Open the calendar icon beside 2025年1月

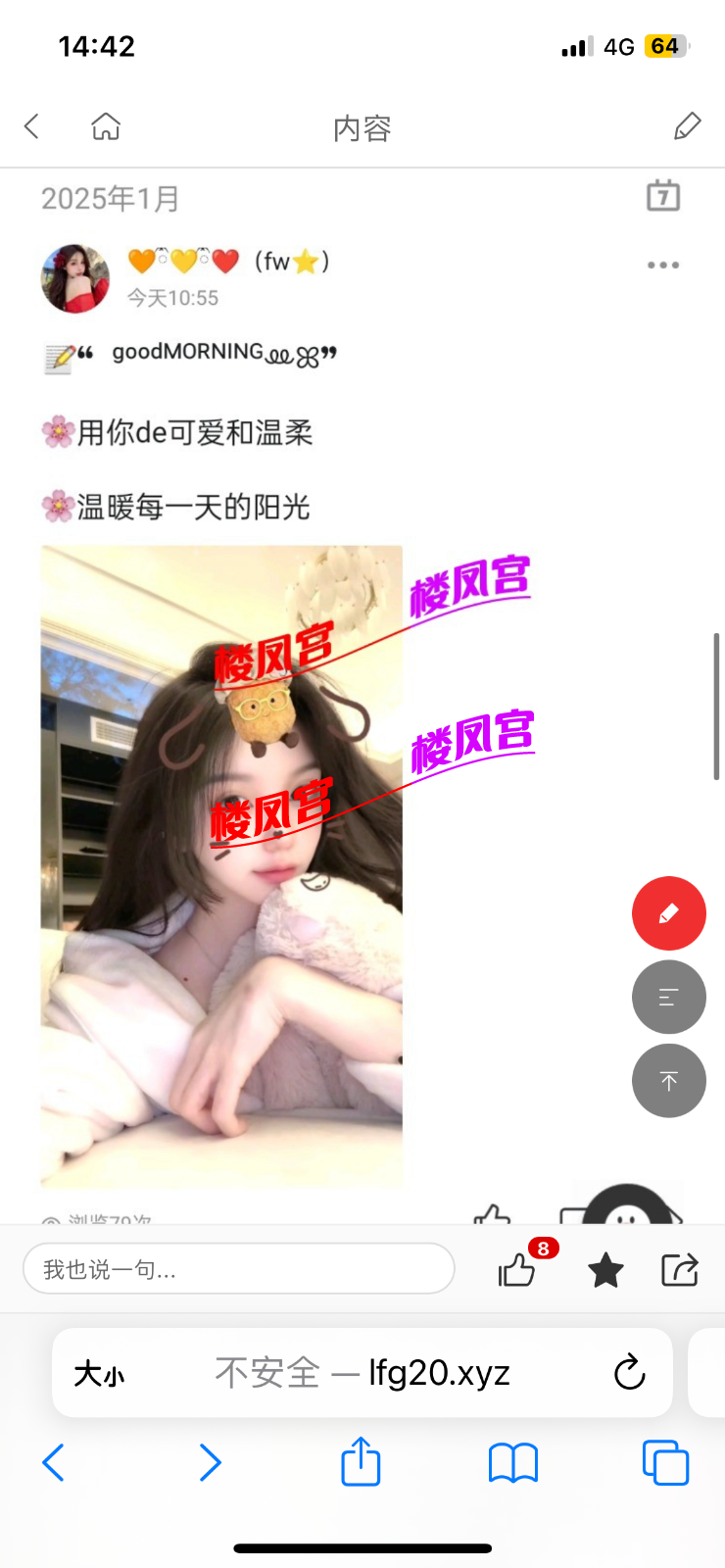point(663,196)
